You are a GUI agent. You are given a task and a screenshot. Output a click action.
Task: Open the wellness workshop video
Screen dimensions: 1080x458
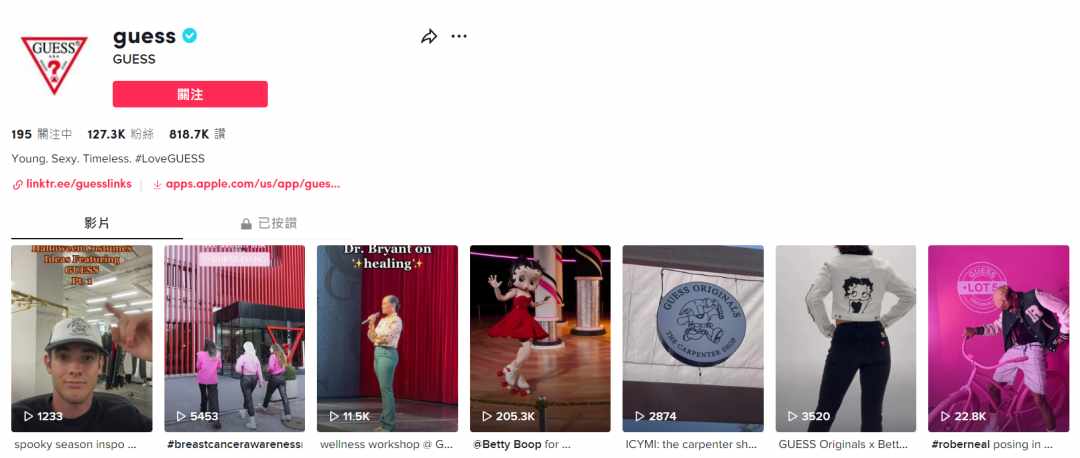[x=387, y=338]
